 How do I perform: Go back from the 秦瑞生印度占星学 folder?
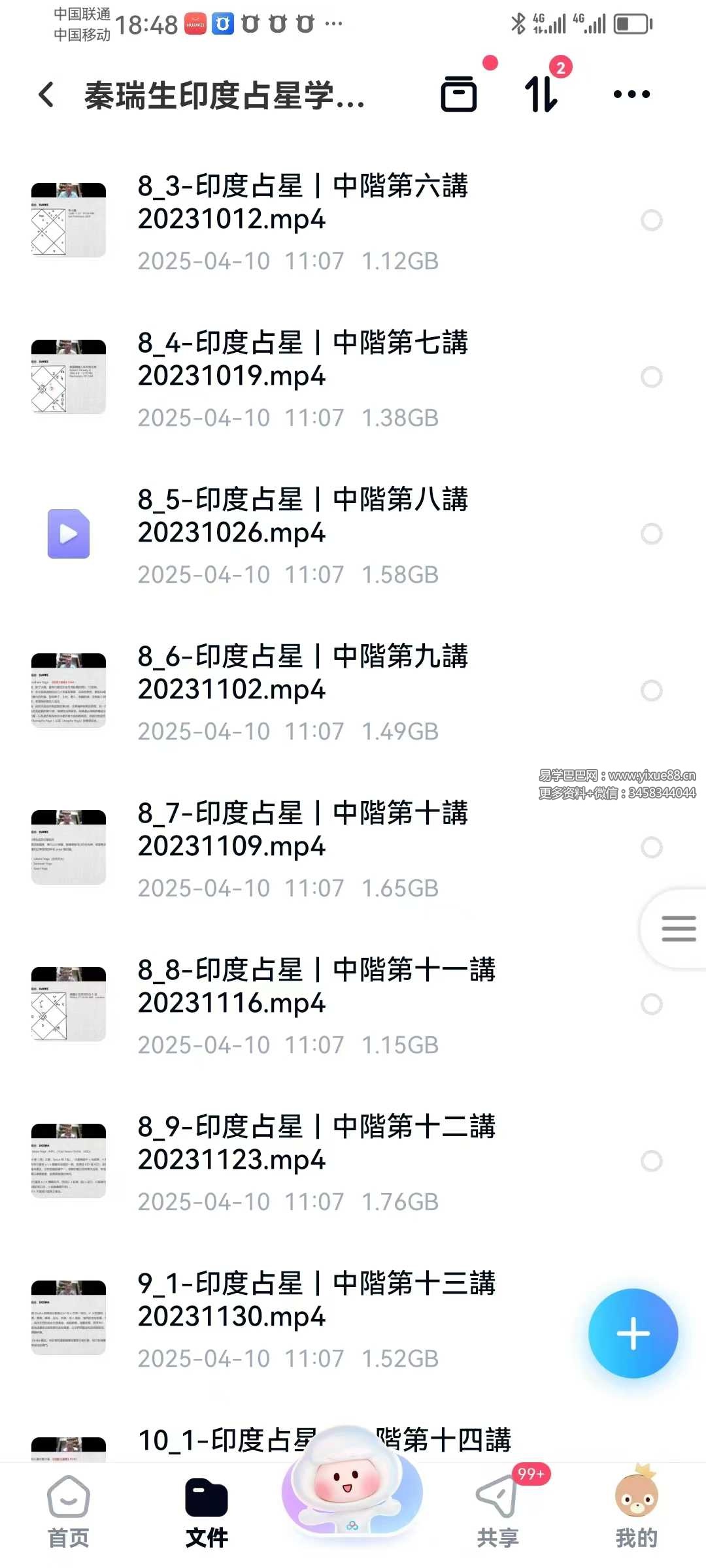pos(46,95)
